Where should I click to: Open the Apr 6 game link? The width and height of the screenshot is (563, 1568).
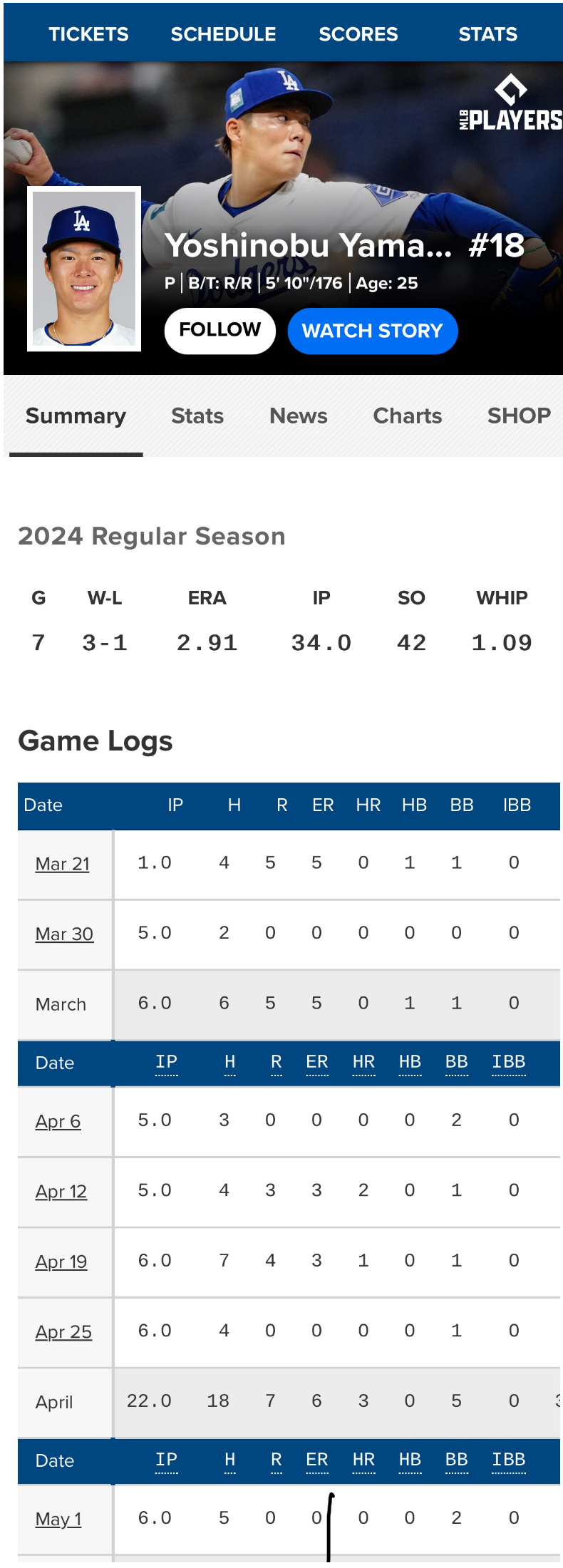(x=58, y=1121)
